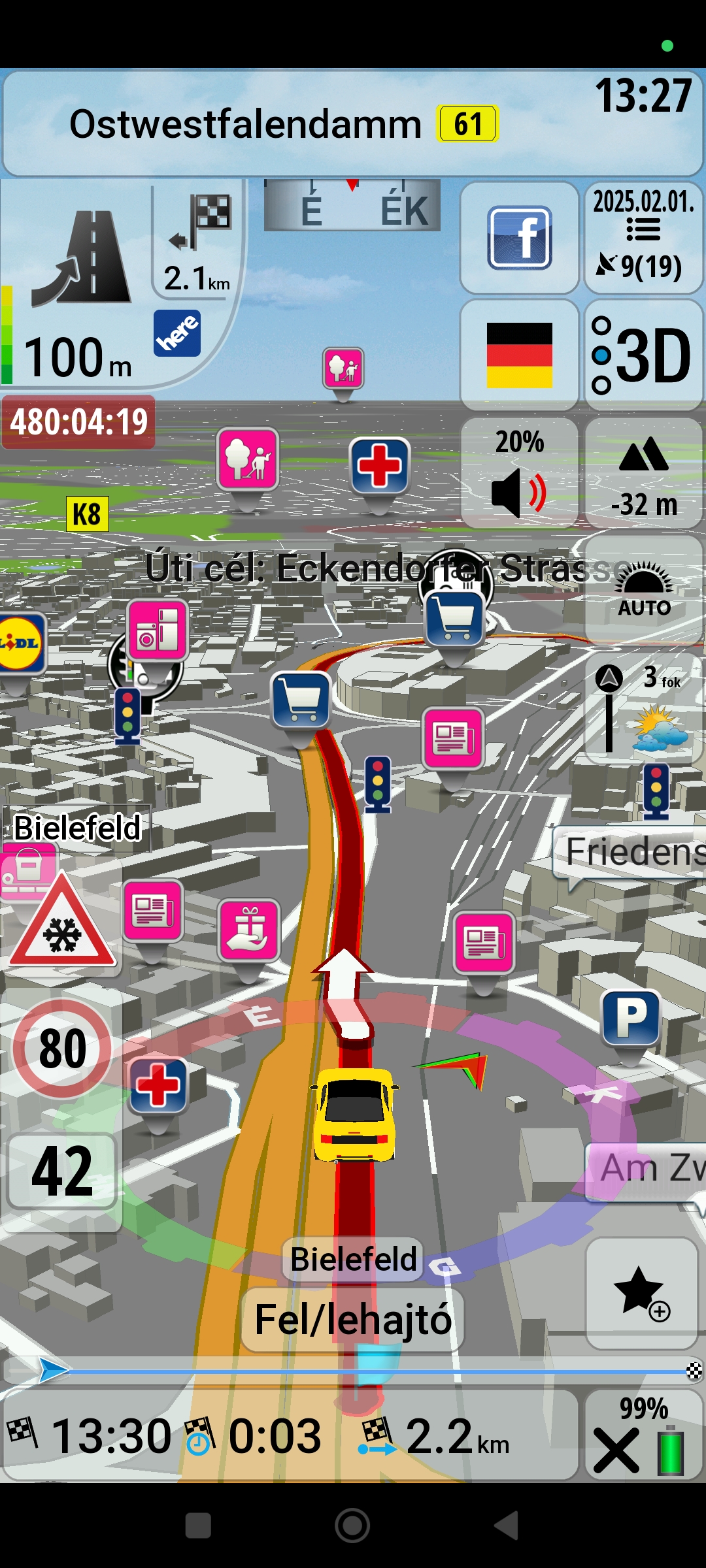Open the Facebook share button
This screenshot has width=706, height=1568.
point(520,238)
